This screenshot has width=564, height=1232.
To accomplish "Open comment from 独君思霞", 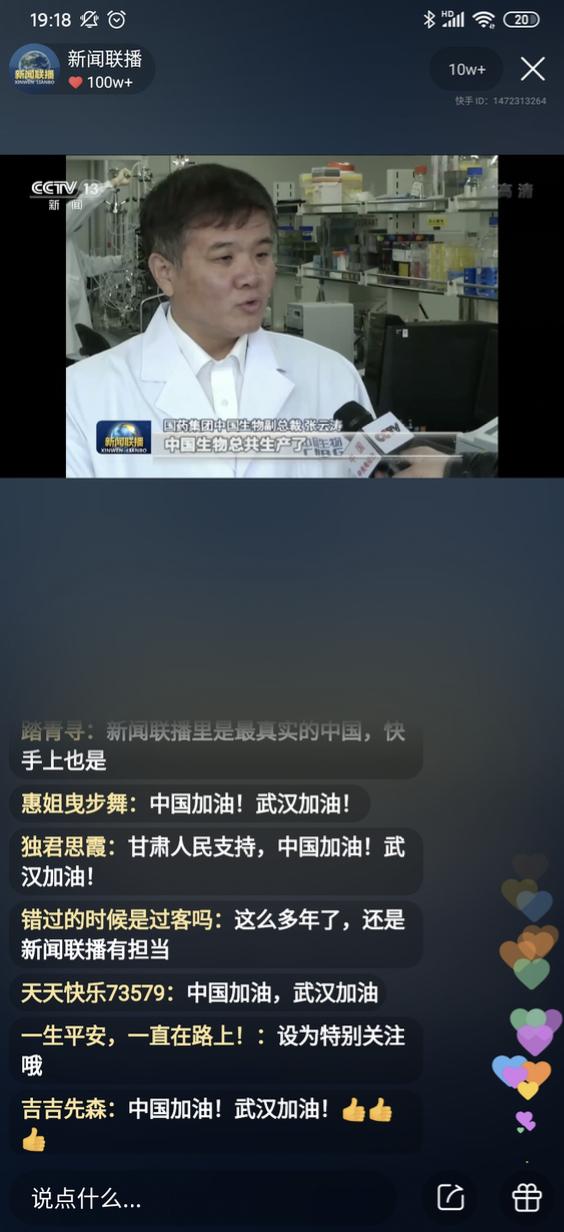I will (217, 861).
